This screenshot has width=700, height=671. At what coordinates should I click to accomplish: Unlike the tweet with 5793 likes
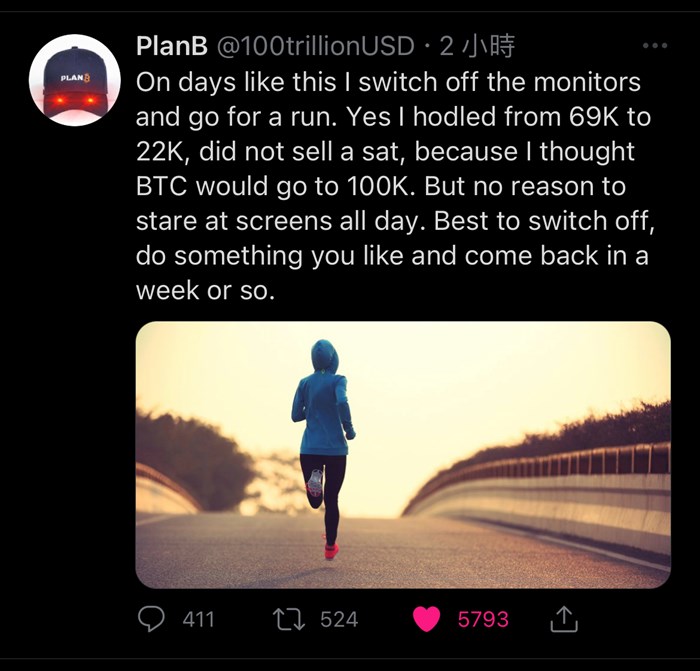427,619
